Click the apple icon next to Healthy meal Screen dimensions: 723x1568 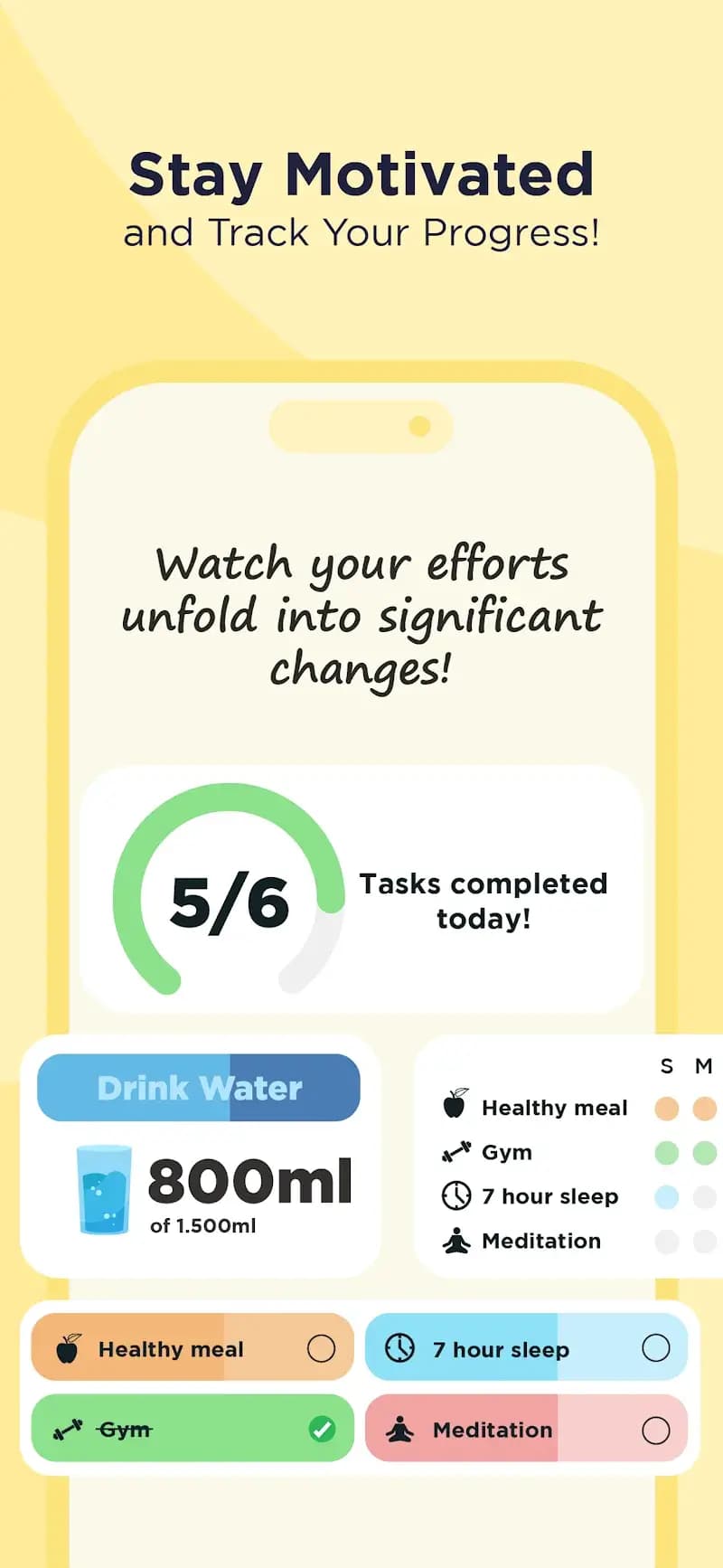click(x=454, y=1105)
